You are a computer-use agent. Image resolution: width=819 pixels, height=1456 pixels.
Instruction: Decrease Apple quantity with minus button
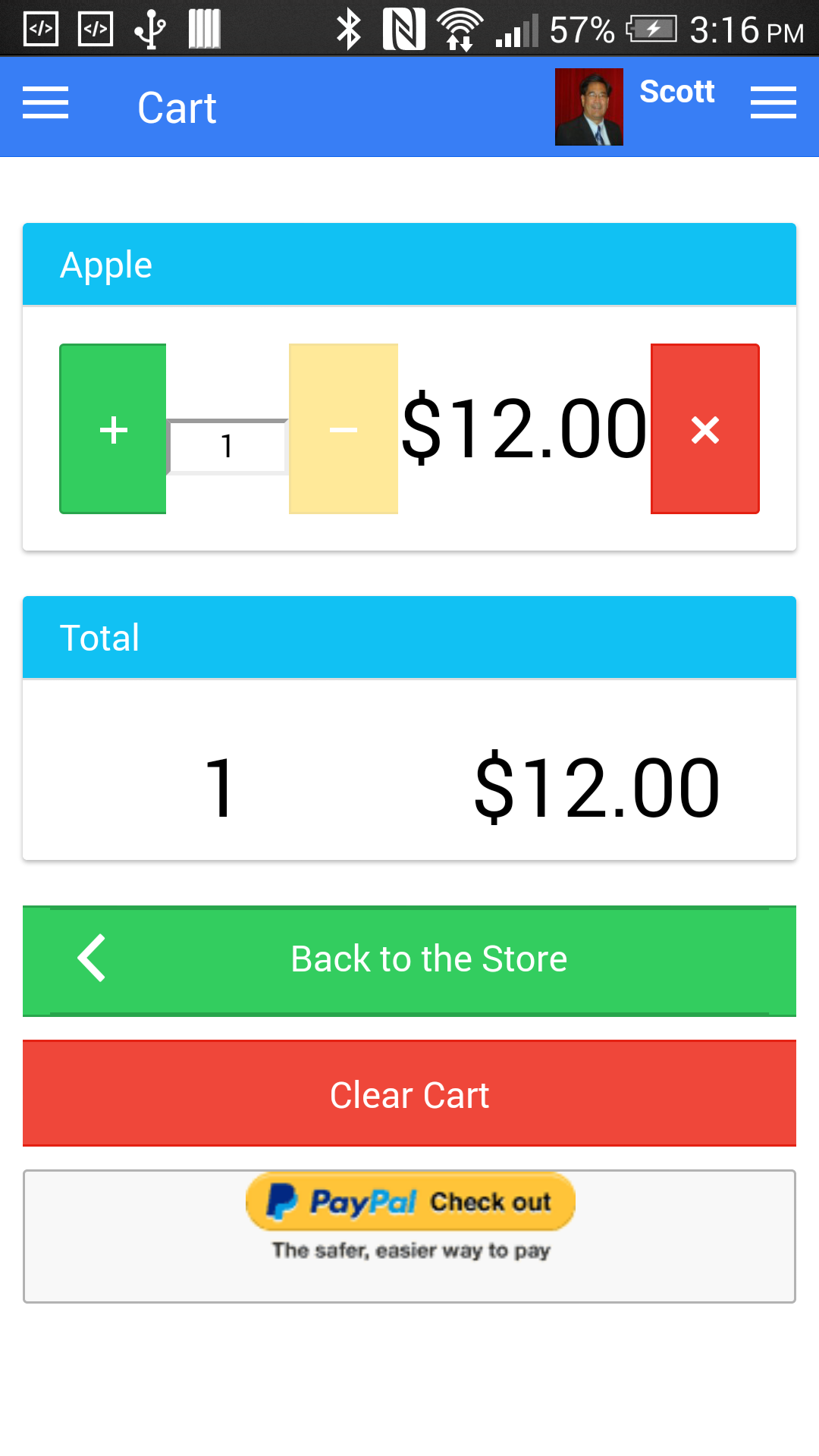pos(344,429)
